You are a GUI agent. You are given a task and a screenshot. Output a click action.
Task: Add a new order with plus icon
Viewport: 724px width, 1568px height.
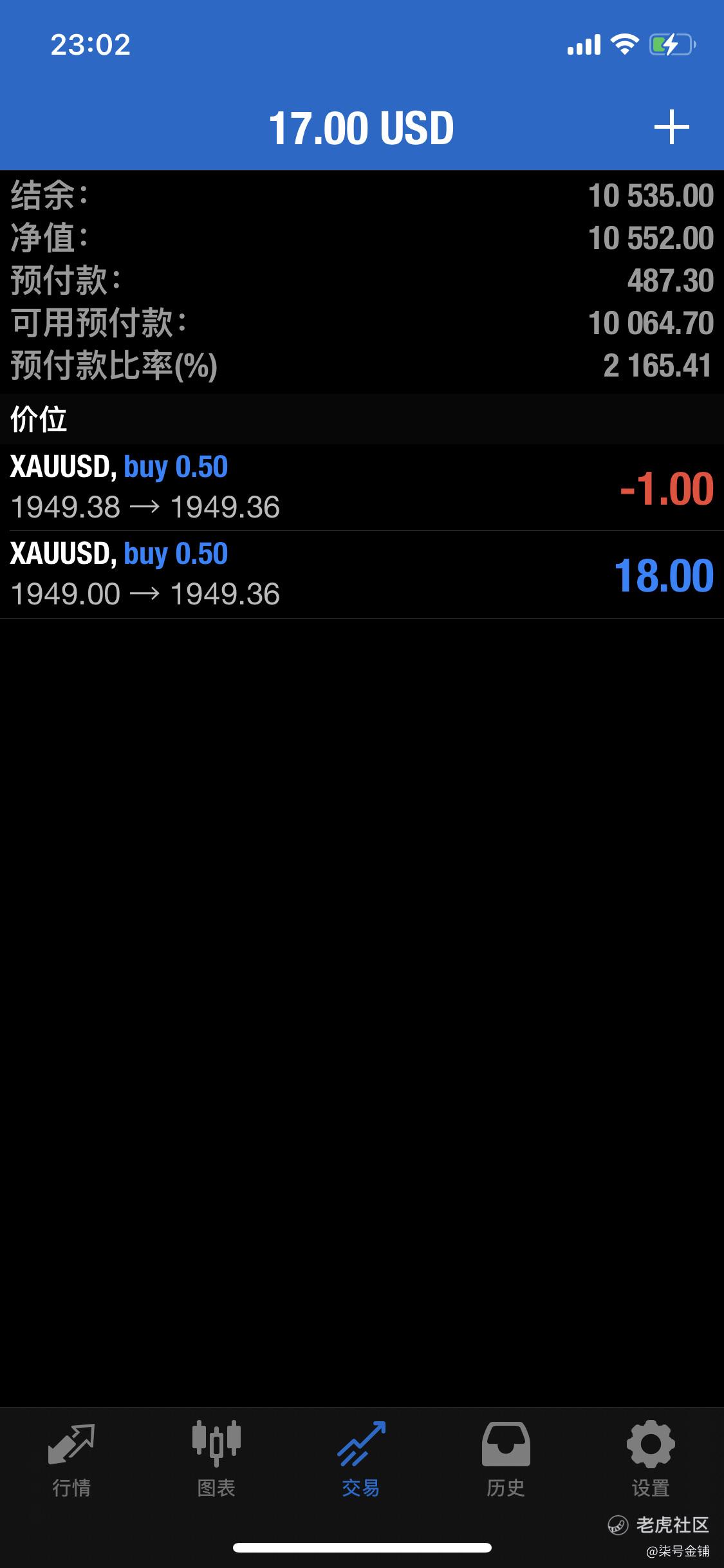click(x=671, y=127)
